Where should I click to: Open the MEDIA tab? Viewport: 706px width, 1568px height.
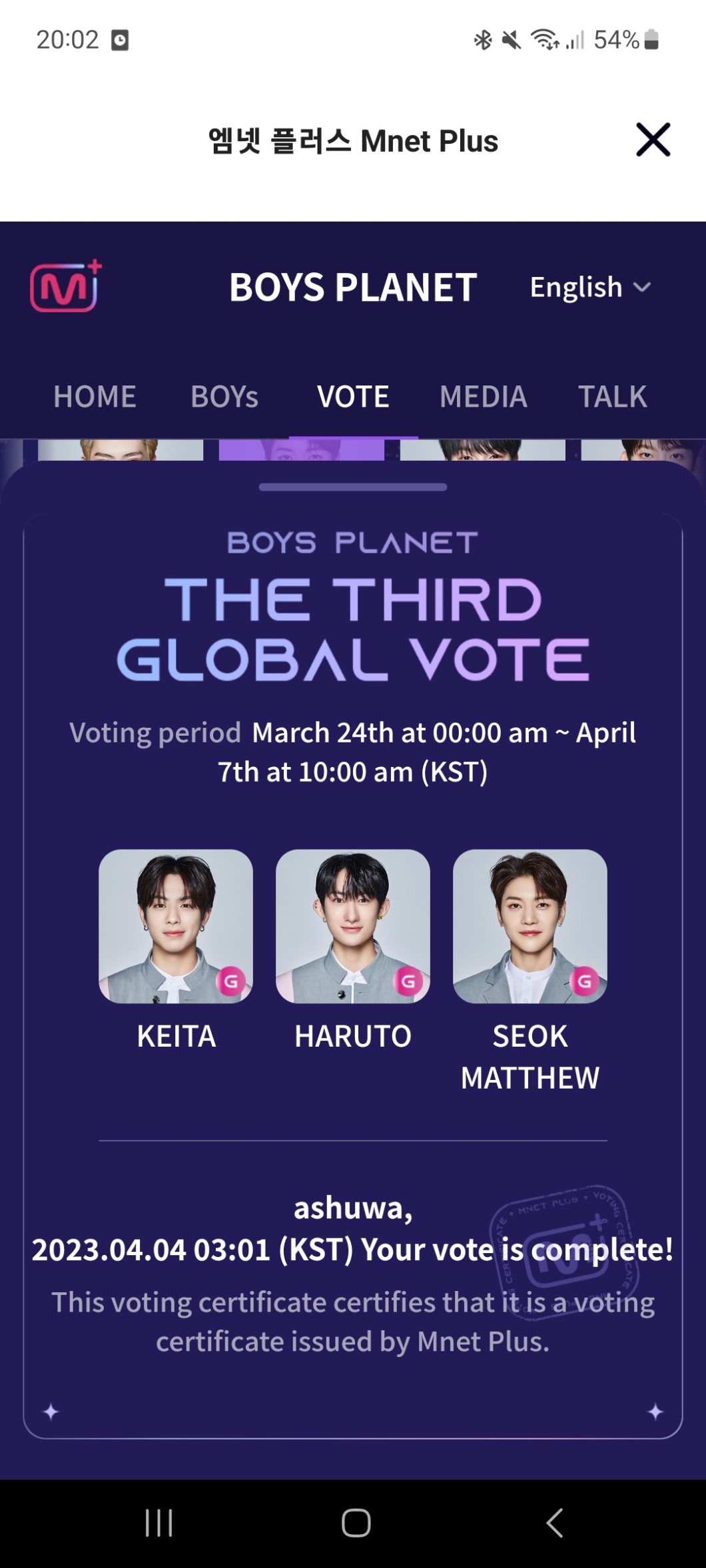click(484, 397)
